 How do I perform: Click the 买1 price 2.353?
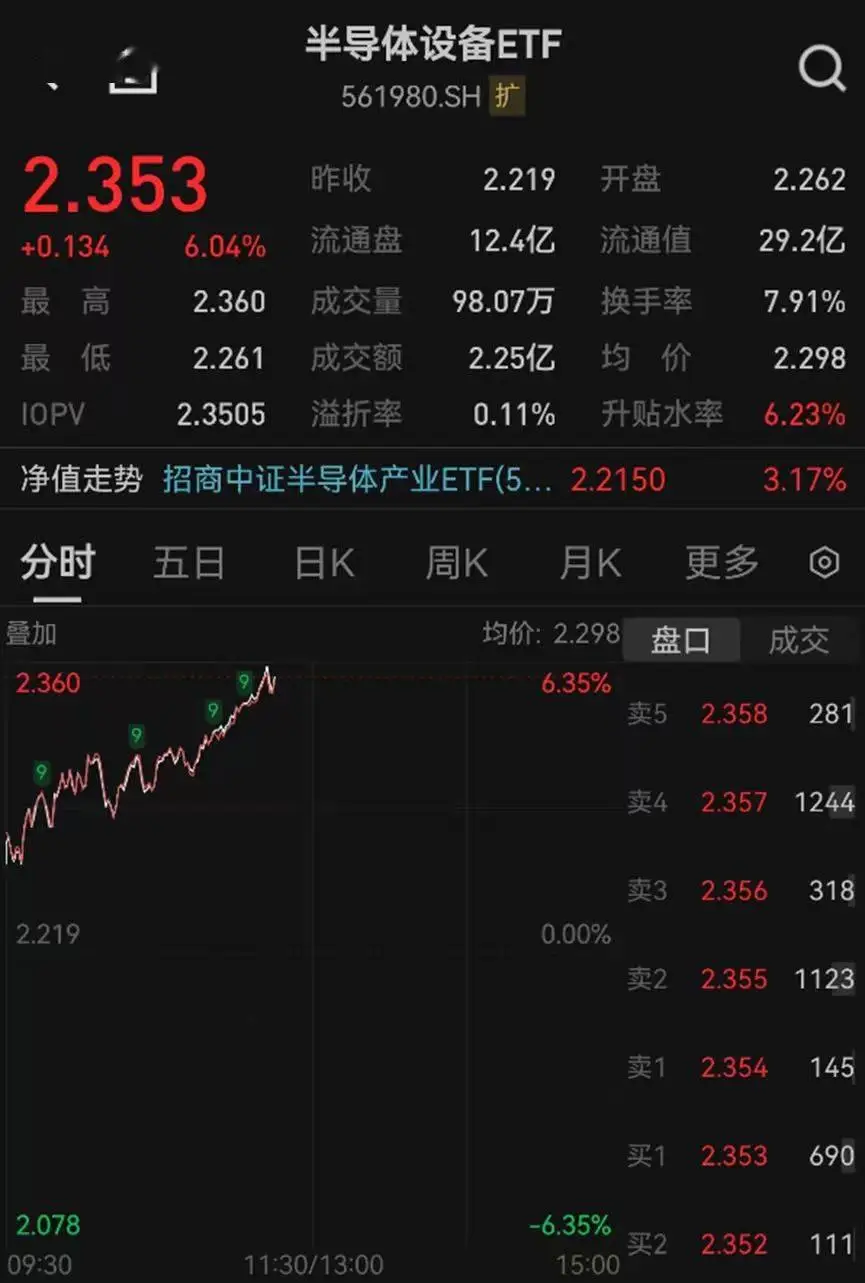[733, 1155]
